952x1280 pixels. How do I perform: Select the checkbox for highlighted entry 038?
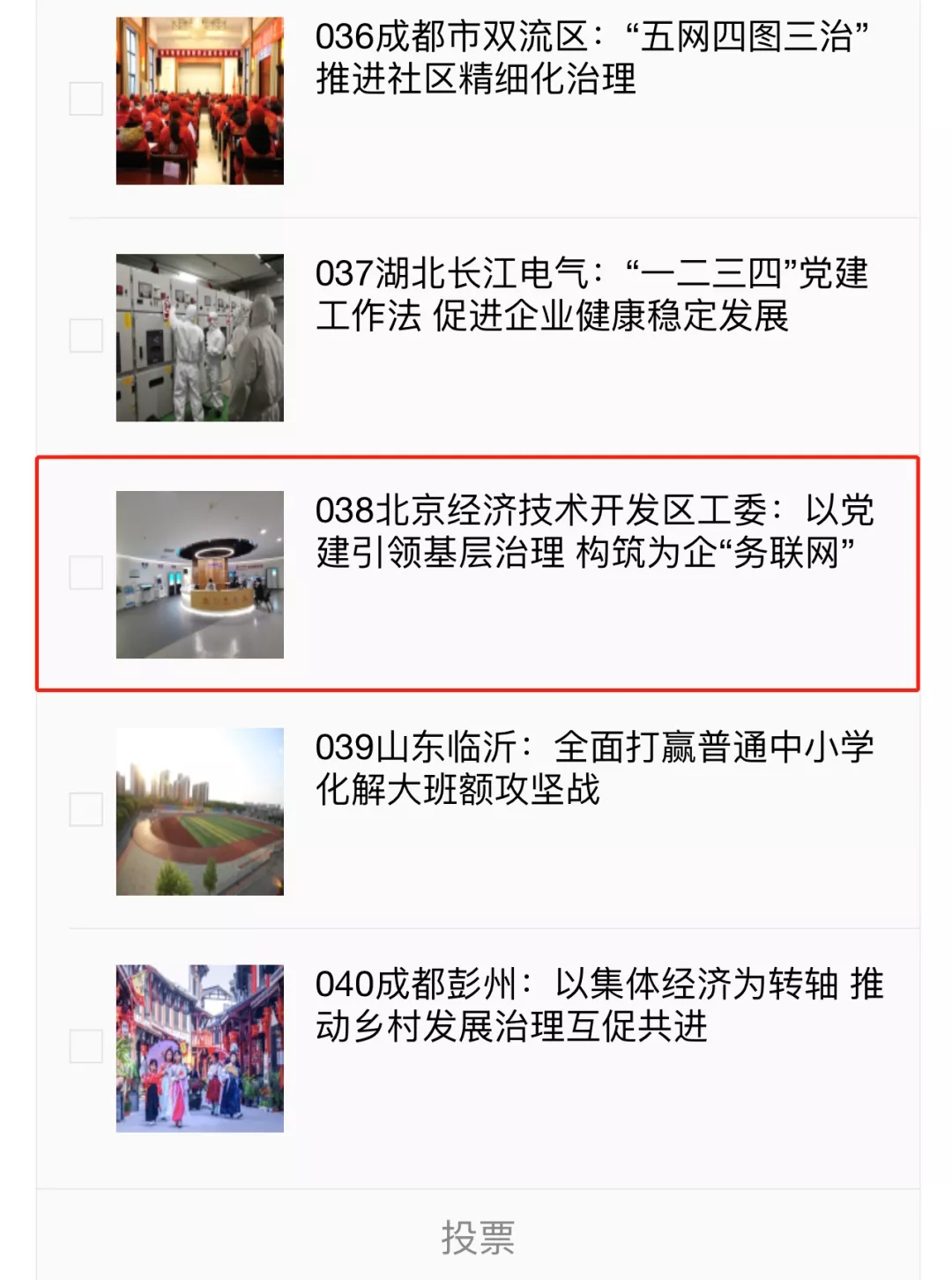point(85,571)
